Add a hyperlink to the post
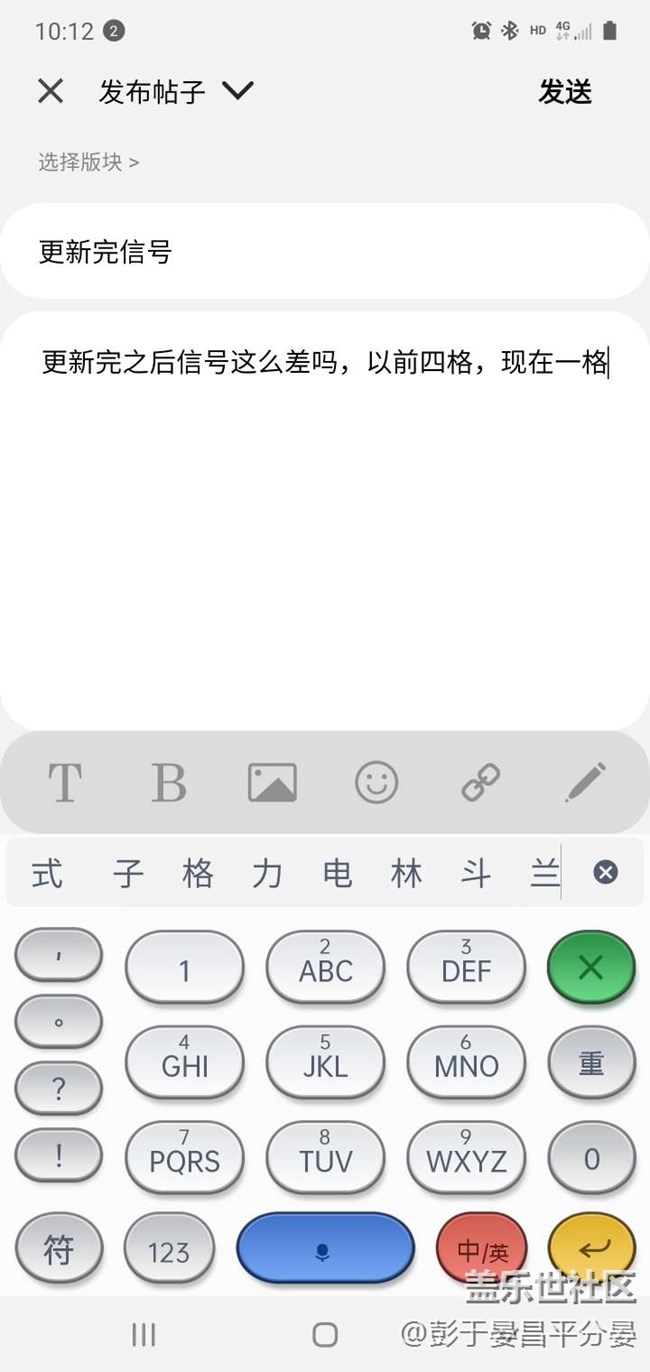The height and width of the screenshot is (1372, 650). click(480, 782)
